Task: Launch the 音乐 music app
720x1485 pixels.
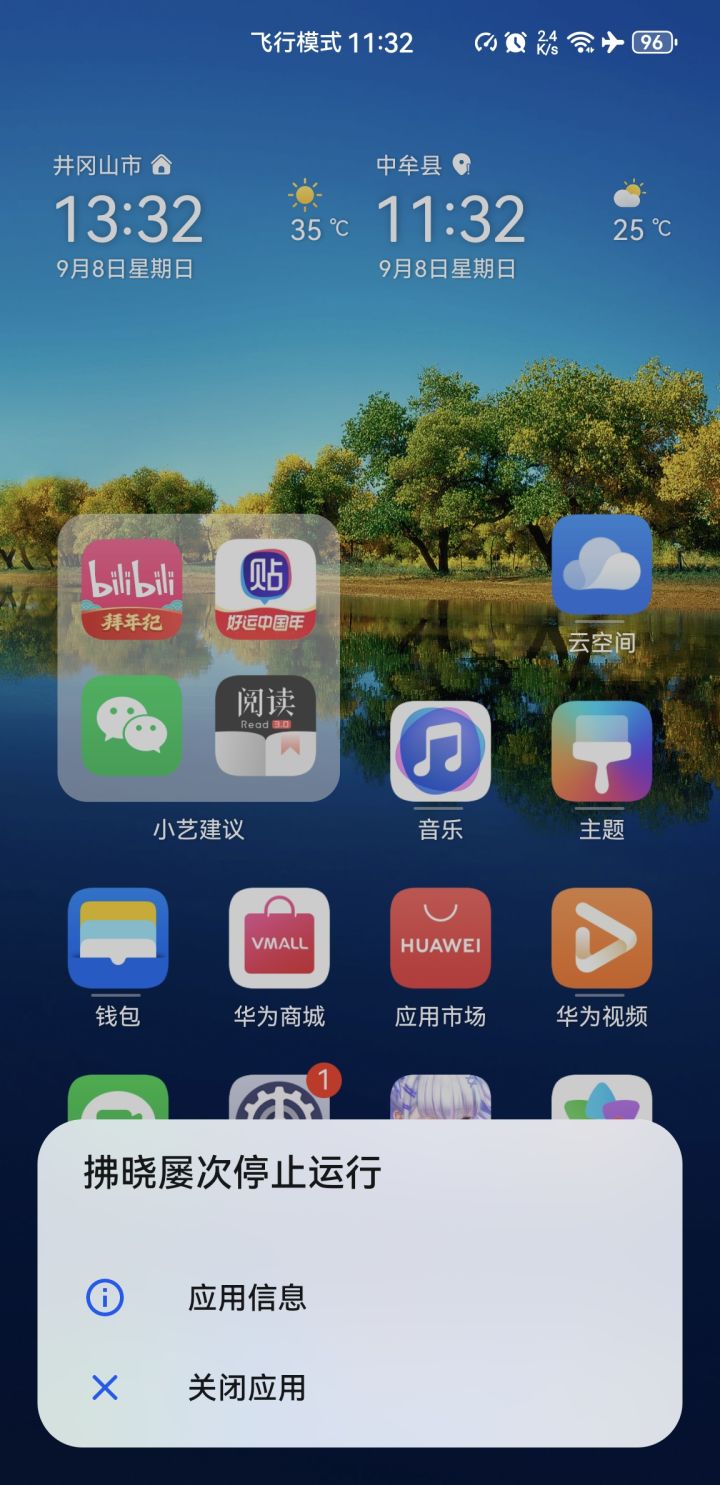Action: coord(440,751)
